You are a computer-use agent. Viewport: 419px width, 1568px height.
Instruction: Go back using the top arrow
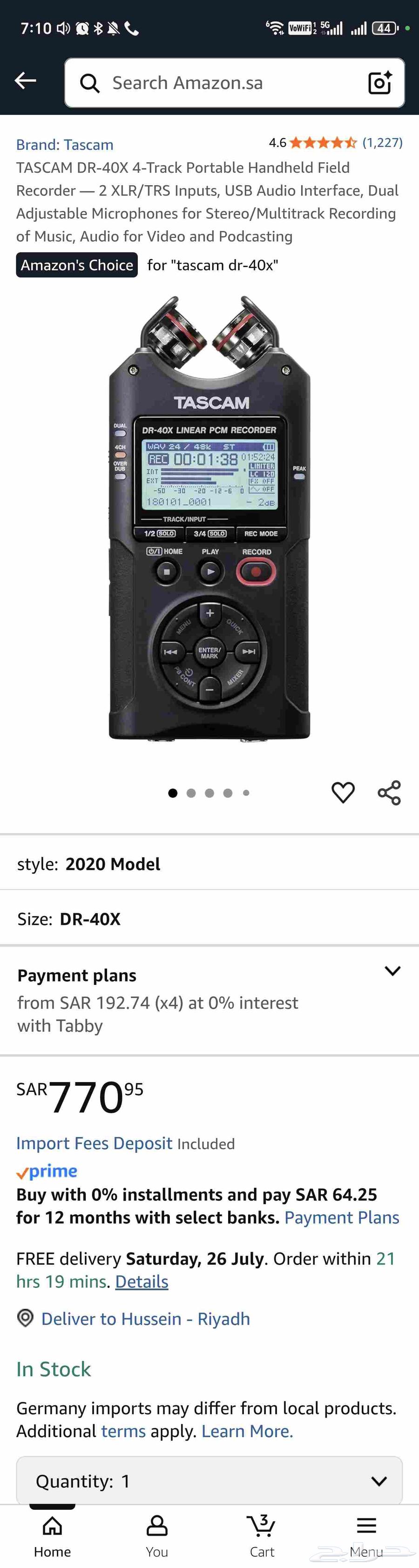point(26,81)
